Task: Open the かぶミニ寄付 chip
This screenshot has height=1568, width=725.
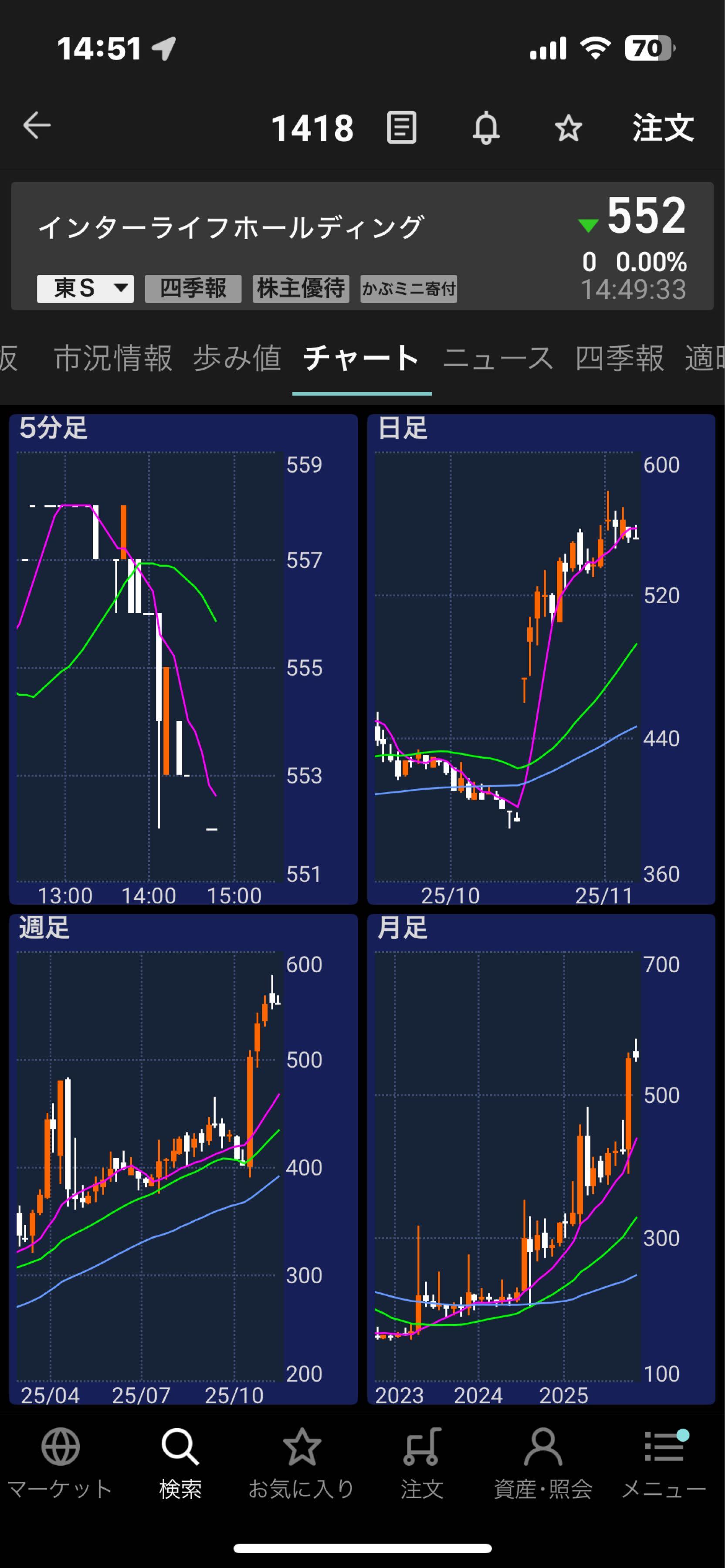Action: 408,288
